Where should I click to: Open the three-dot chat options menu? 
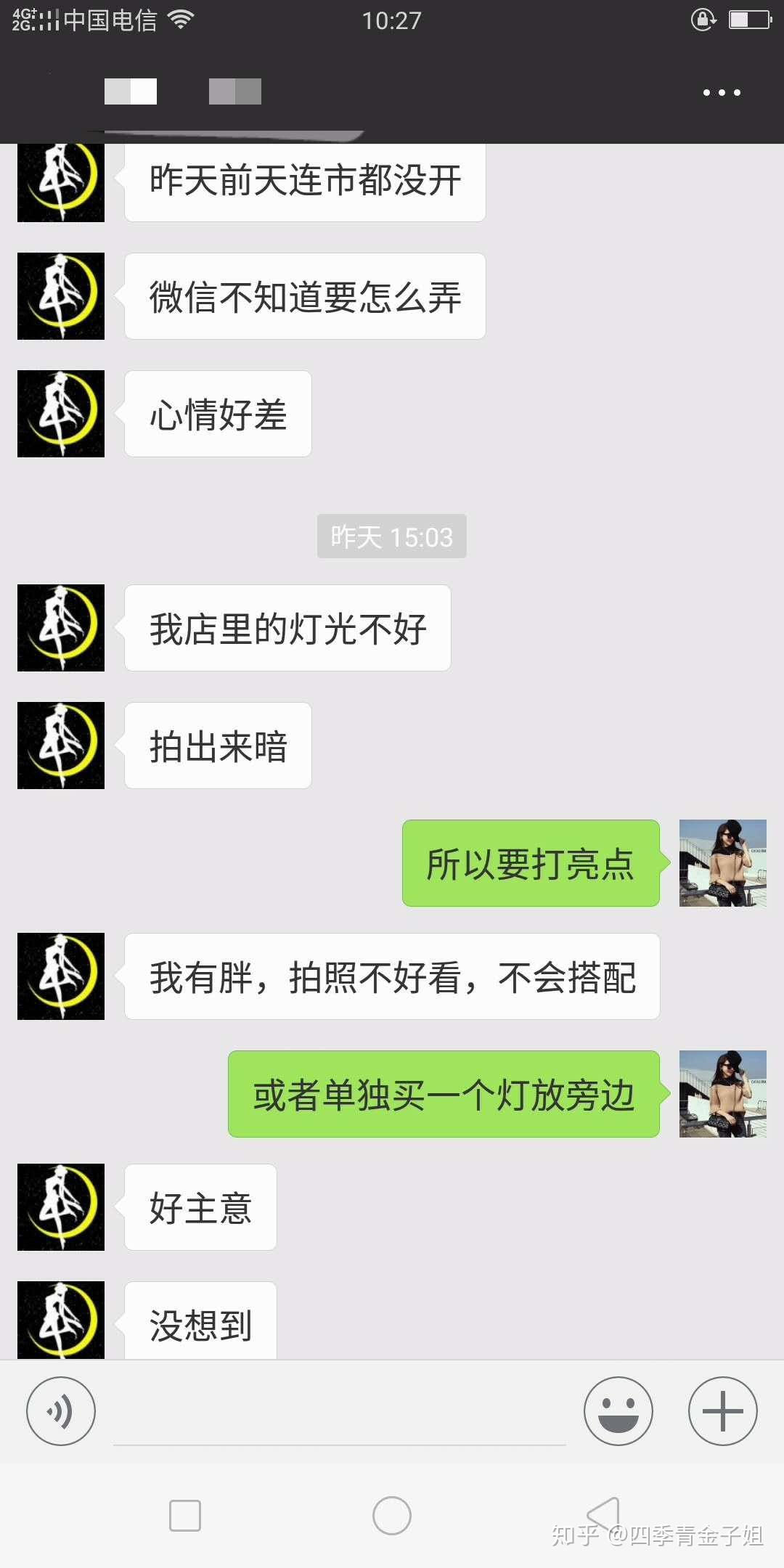pyautogui.click(x=722, y=93)
